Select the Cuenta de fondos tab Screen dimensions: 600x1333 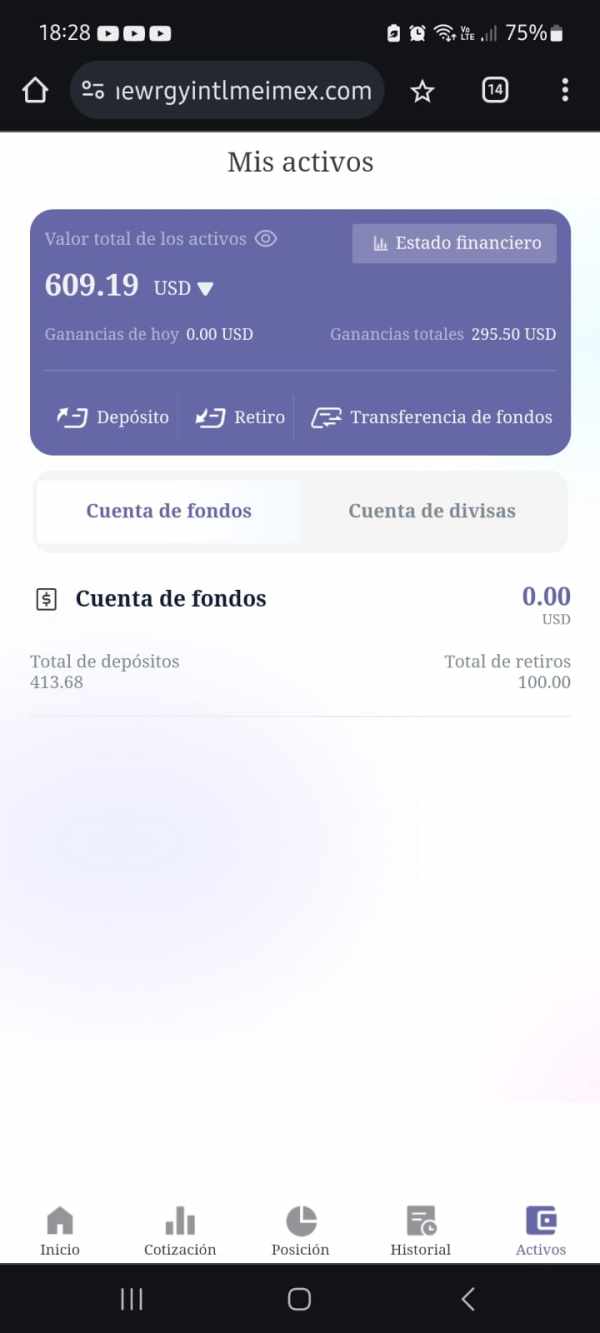(x=169, y=511)
